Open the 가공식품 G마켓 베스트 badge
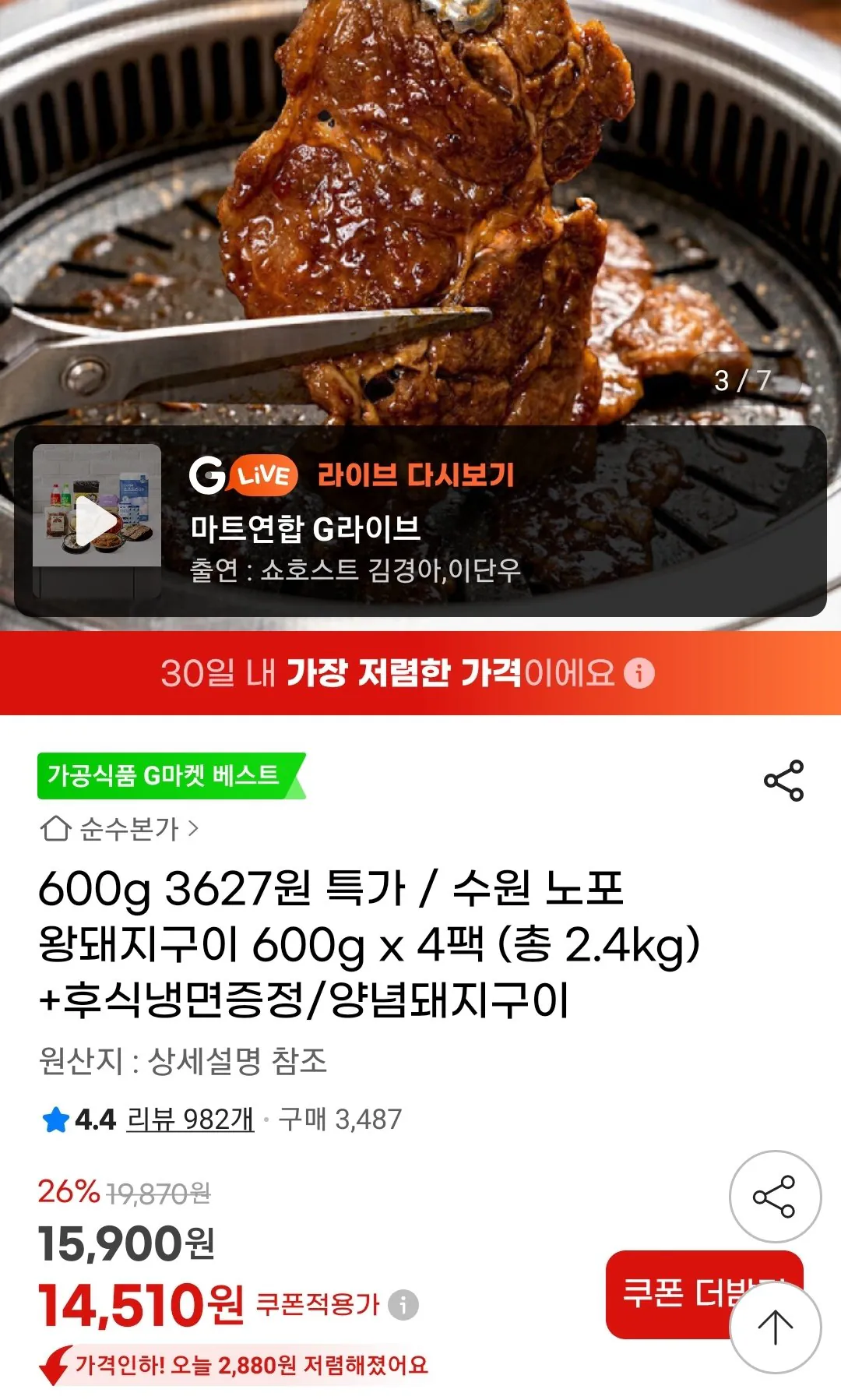Screen dimensions: 841x1400 165,775
